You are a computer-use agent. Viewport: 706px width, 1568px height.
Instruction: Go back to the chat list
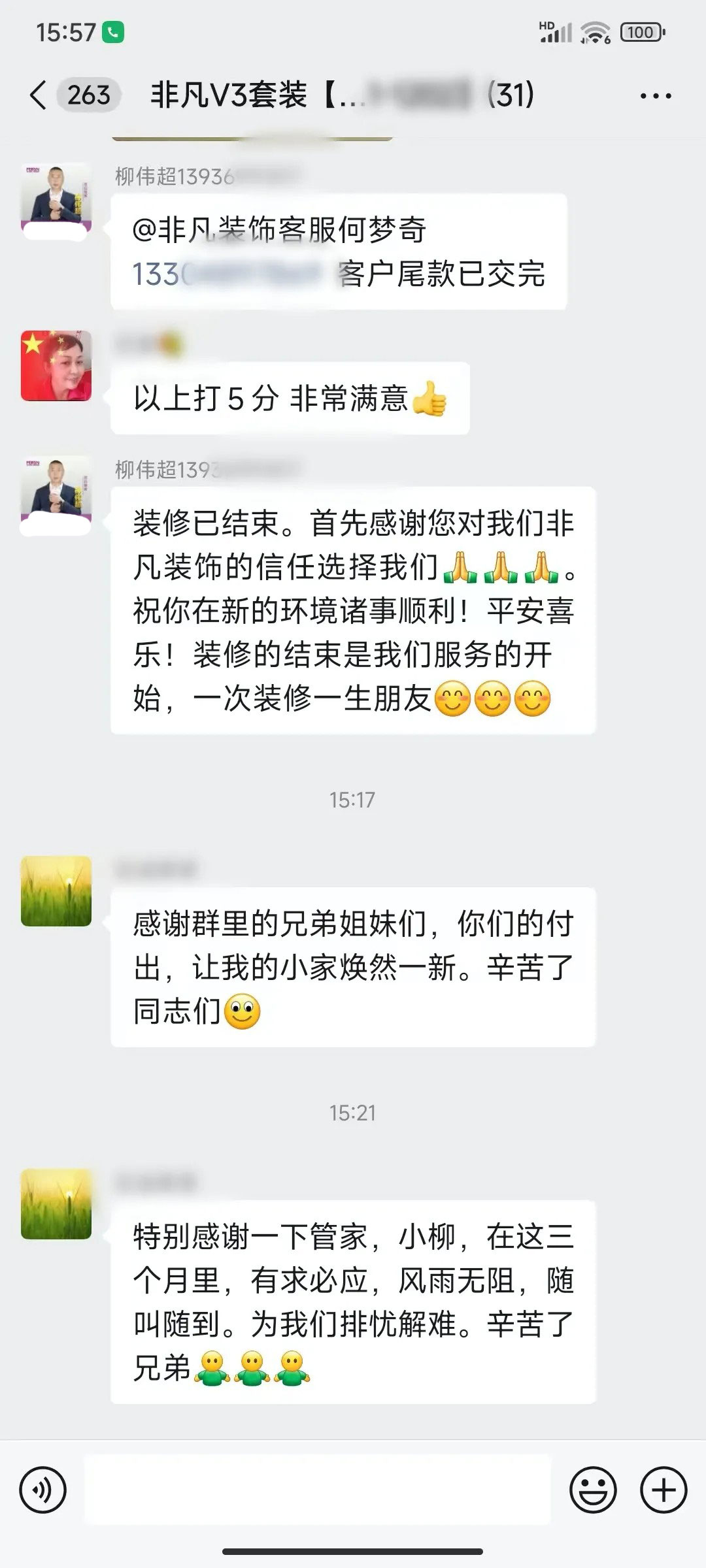39,95
